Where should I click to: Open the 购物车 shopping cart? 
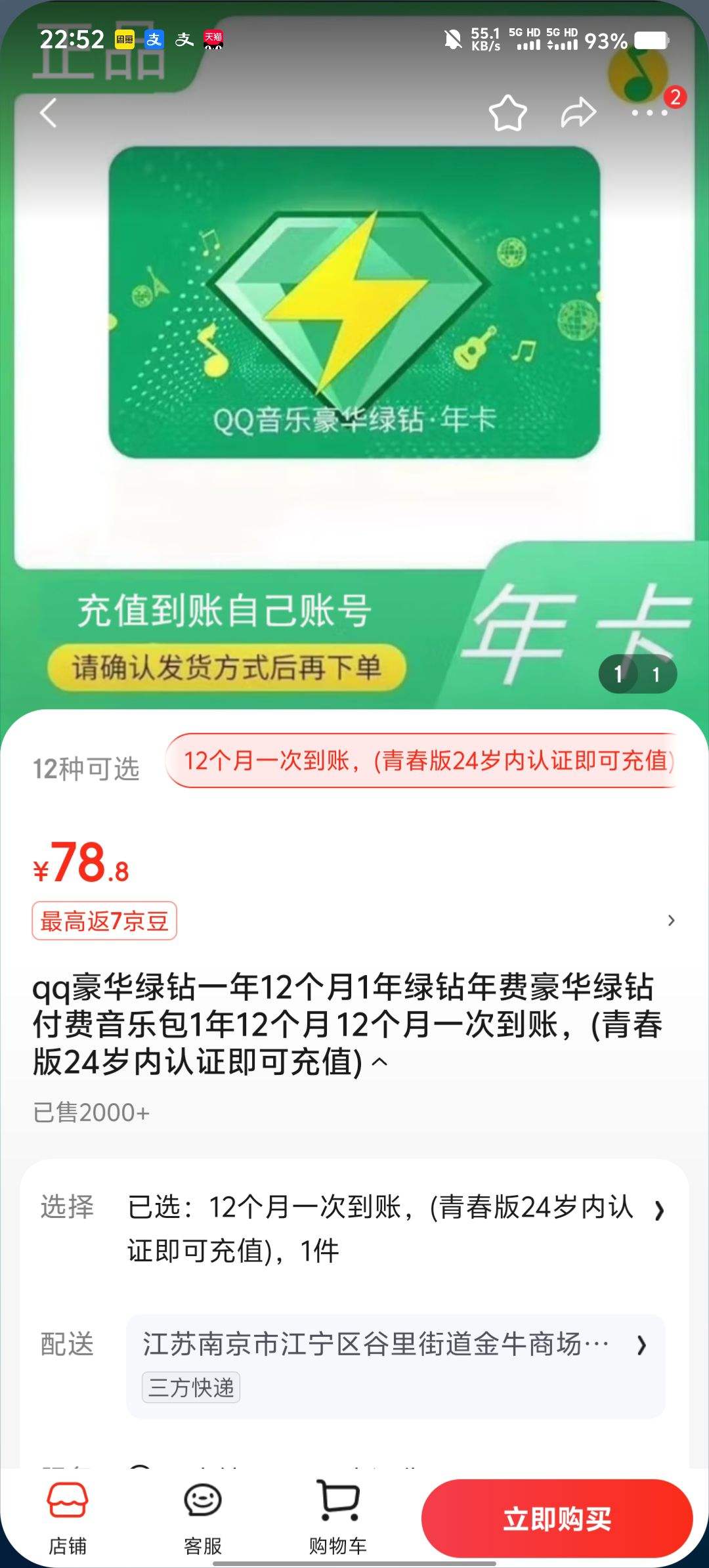(x=338, y=1518)
